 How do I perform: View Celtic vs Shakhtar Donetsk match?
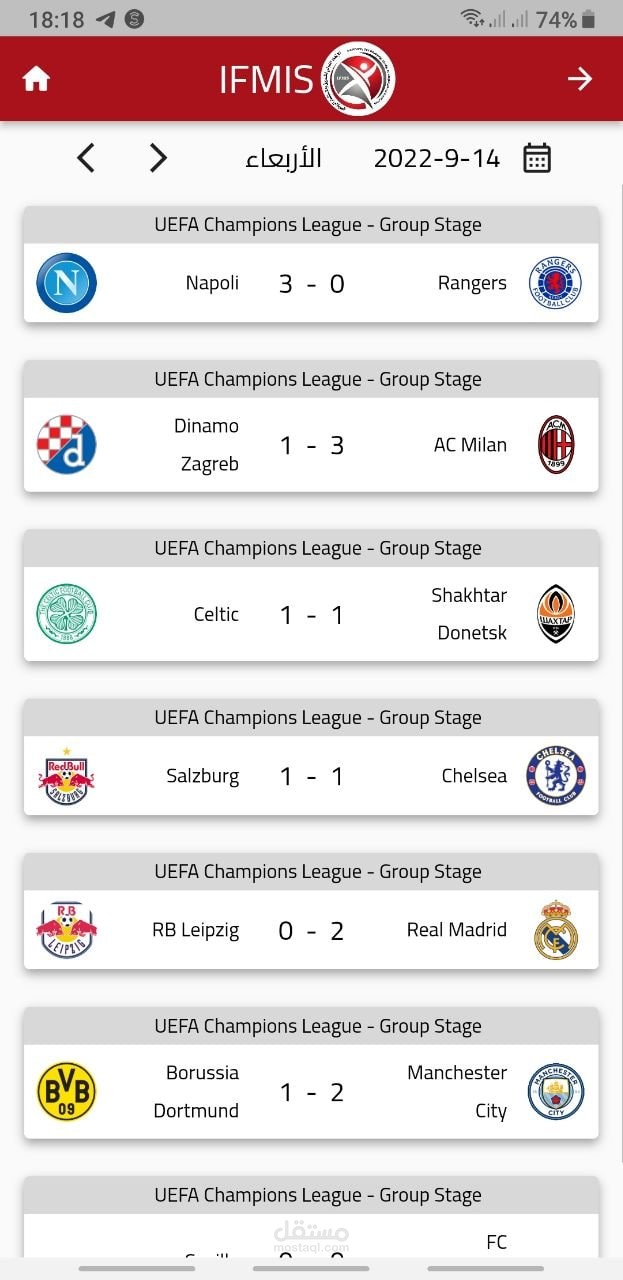tap(311, 614)
